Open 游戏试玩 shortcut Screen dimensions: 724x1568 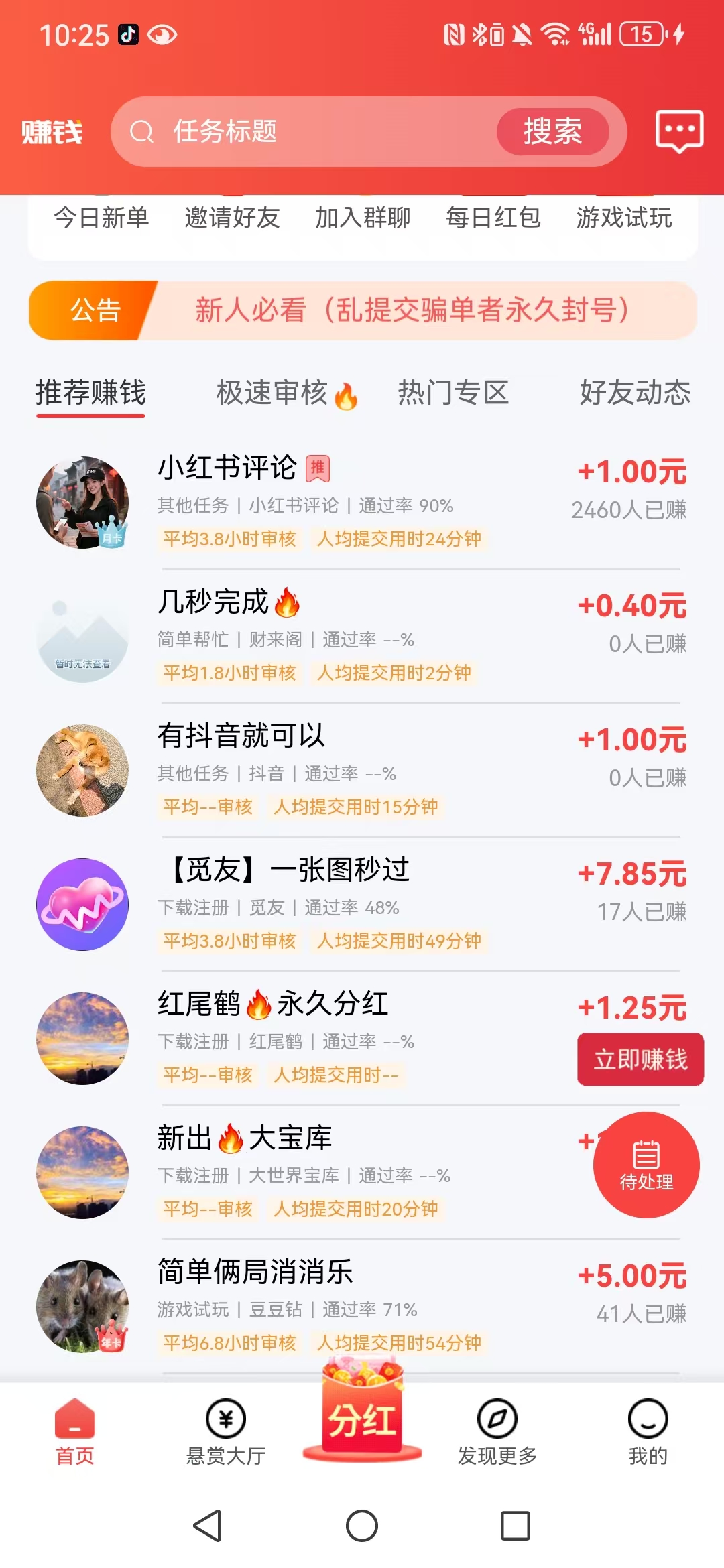(x=624, y=218)
